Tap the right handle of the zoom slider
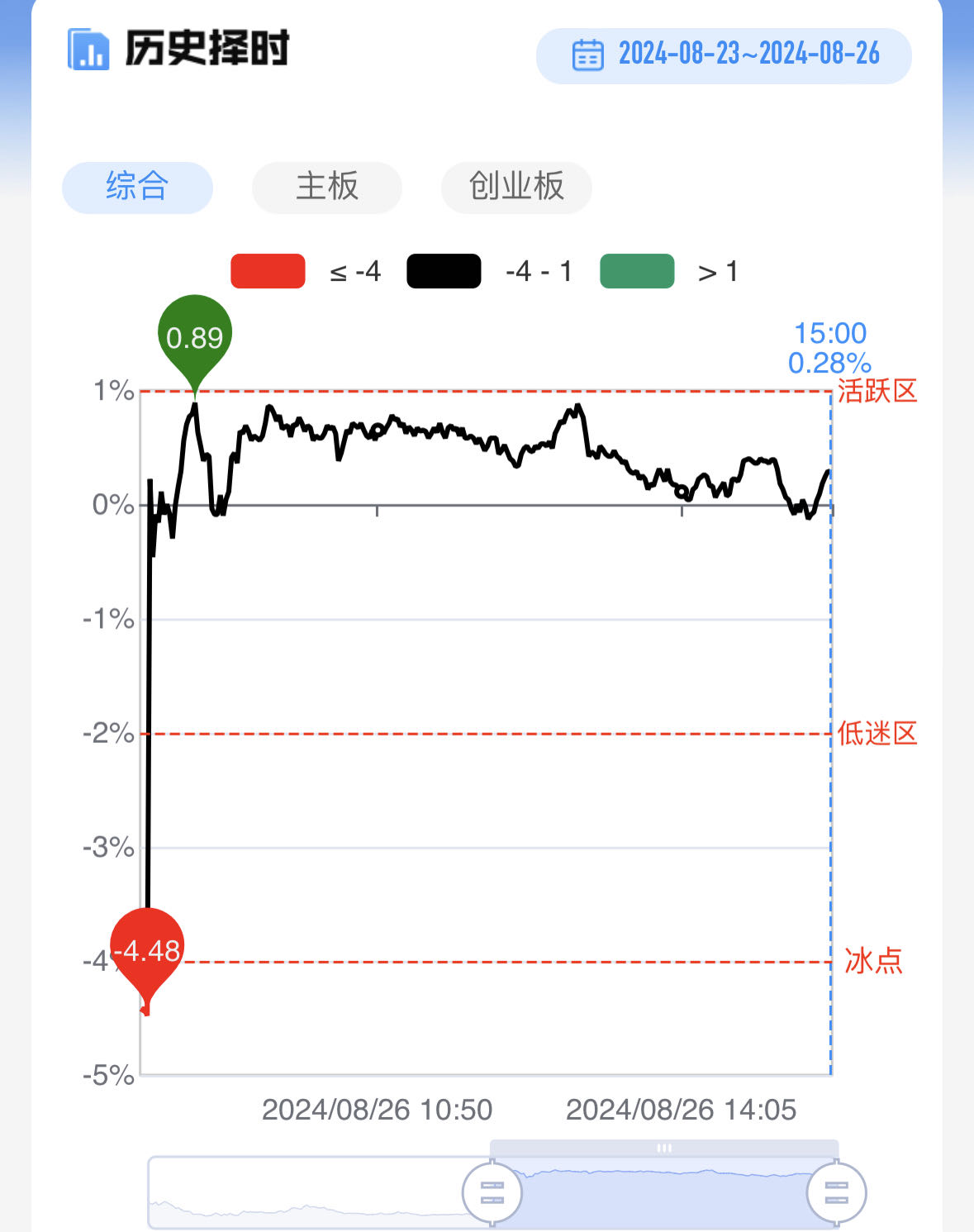The height and width of the screenshot is (1232, 974). [836, 1192]
